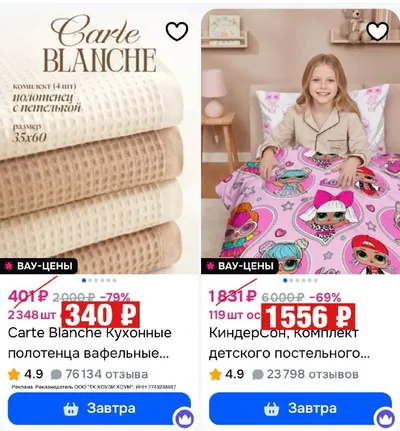Open the КиндерСон children's bedding product
Viewport: 400px width, 431px height.
point(289,343)
